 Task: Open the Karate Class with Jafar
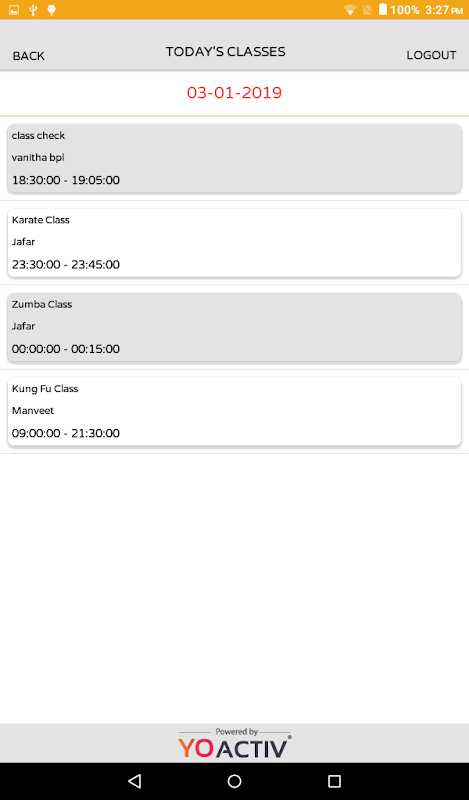tap(234, 242)
